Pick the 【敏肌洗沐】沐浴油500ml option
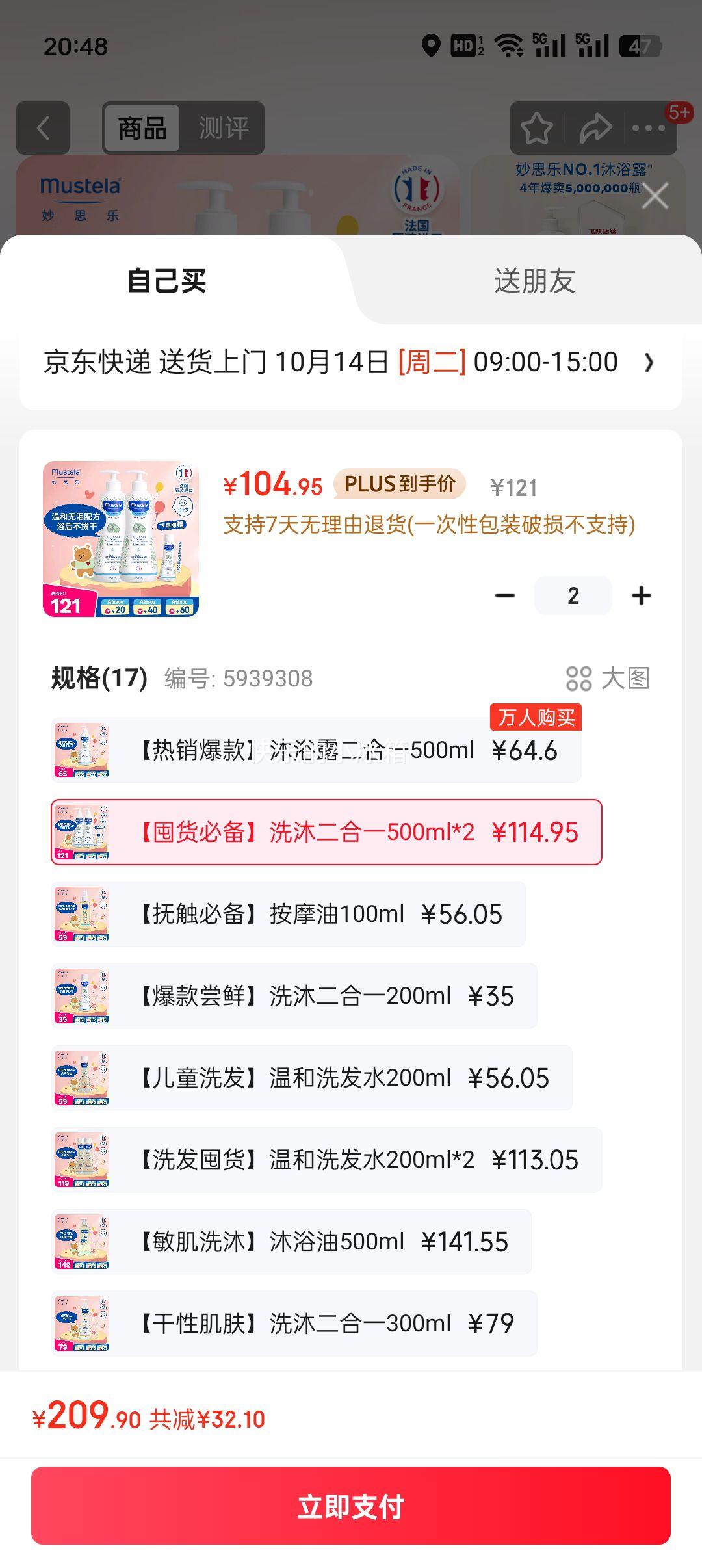 coord(291,1242)
